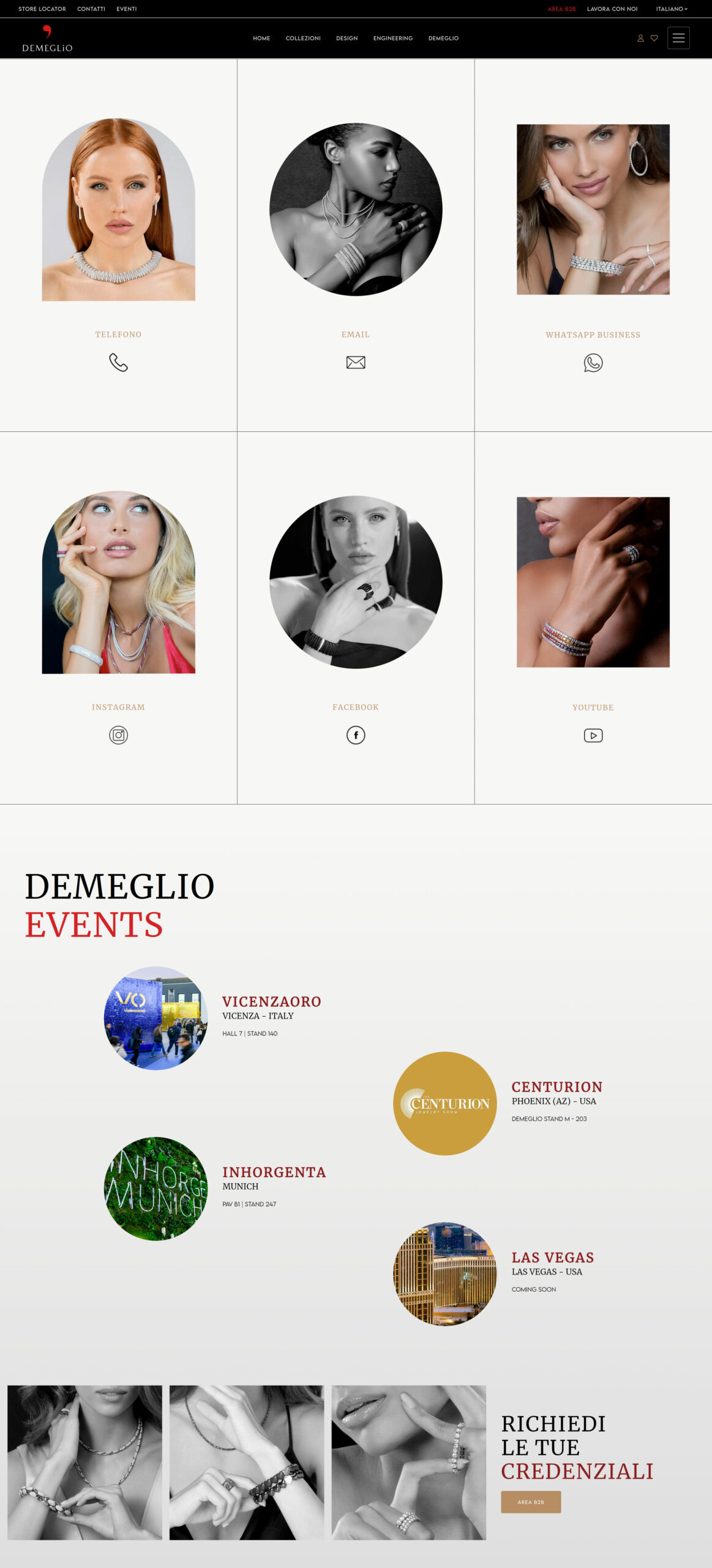
Task: Open Area B2B in the top bar
Action: tap(561, 9)
